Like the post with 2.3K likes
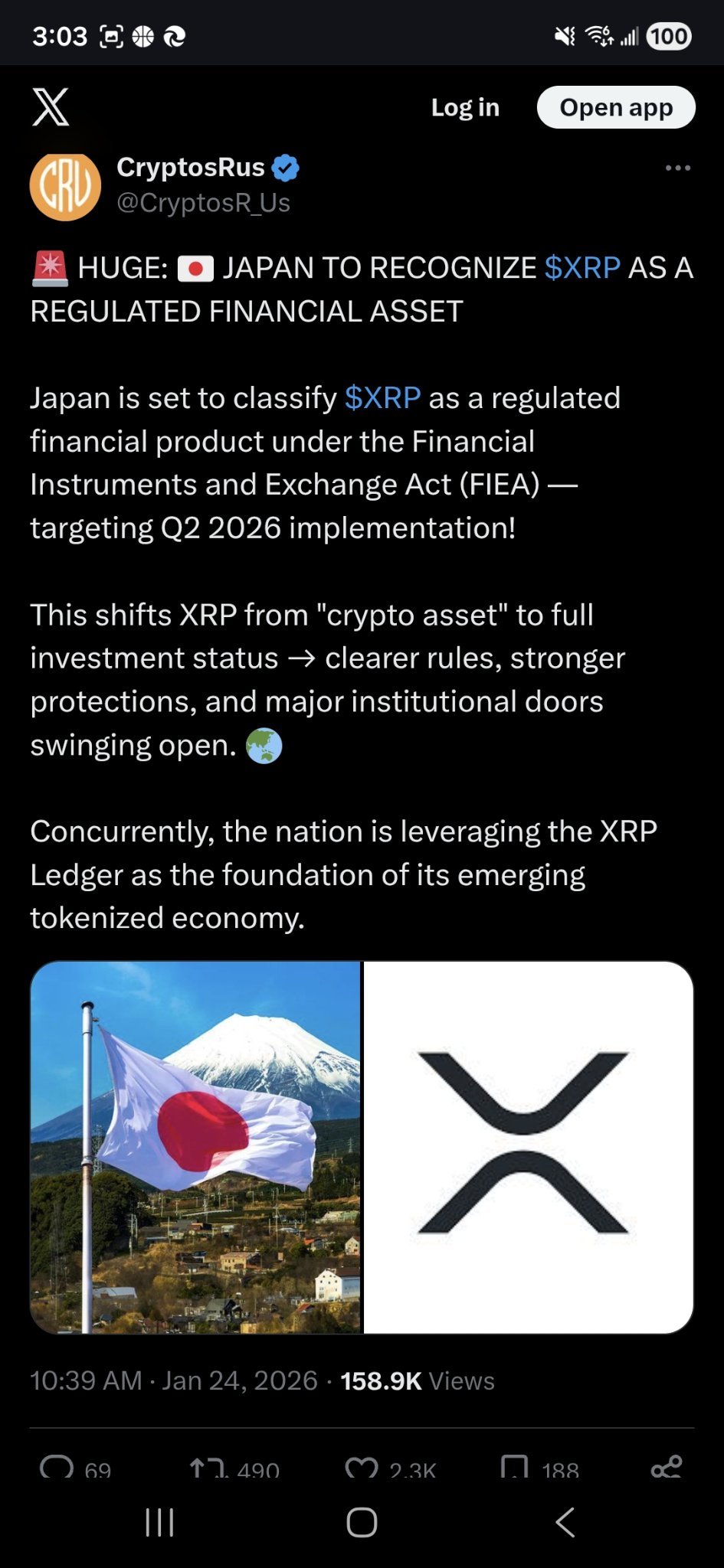 click(362, 1466)
